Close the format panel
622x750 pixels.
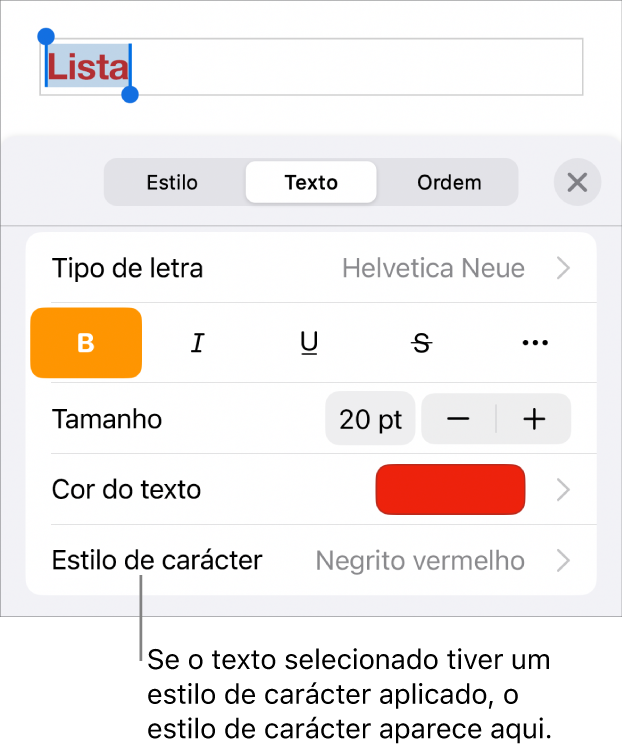[577, 183]
